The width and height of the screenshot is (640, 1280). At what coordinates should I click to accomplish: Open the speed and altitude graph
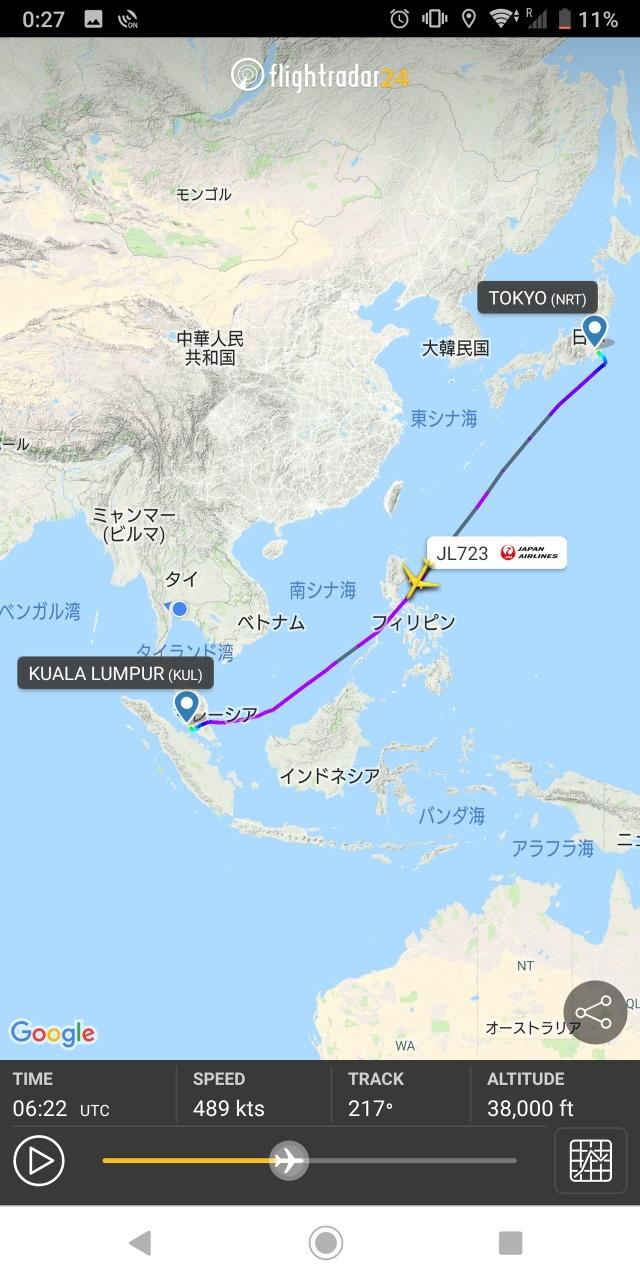[x=591, y=1161]
